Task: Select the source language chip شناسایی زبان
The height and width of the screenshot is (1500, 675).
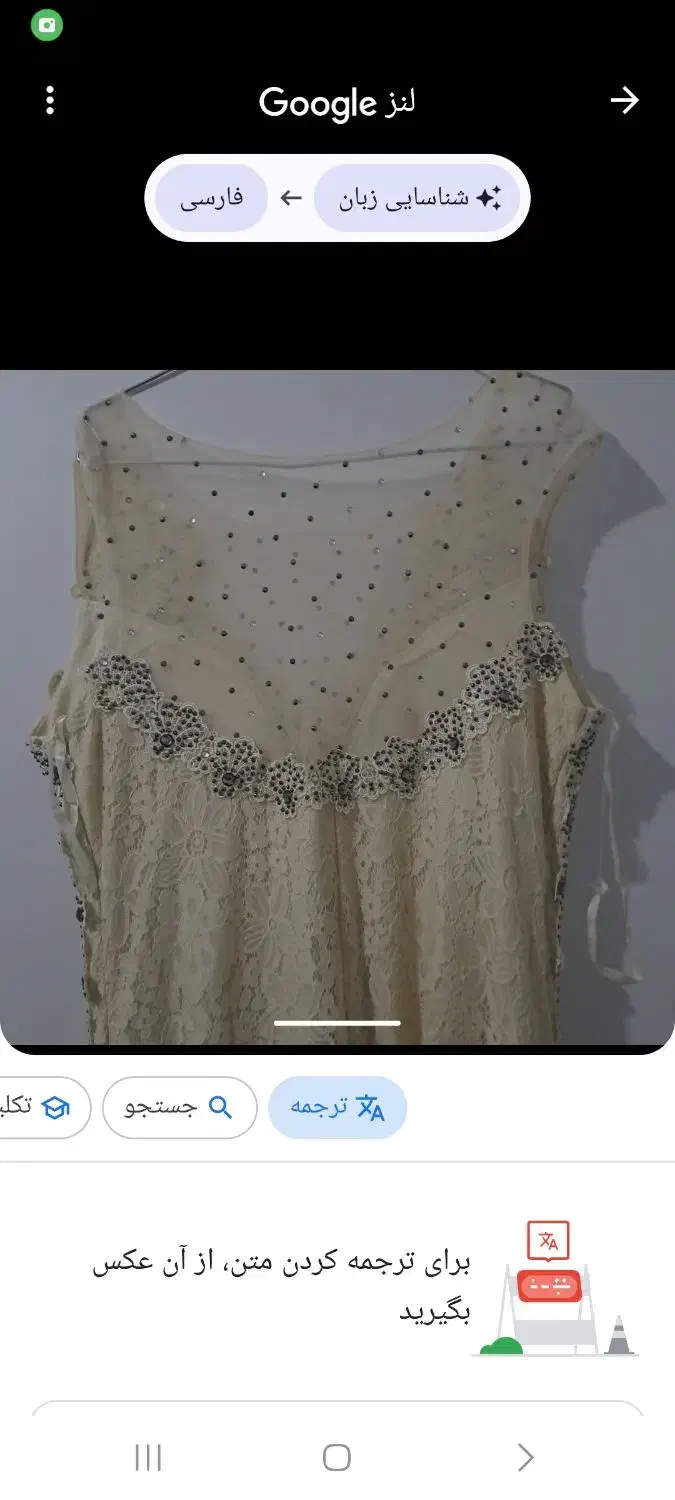Action: click(x=418, y=198)
